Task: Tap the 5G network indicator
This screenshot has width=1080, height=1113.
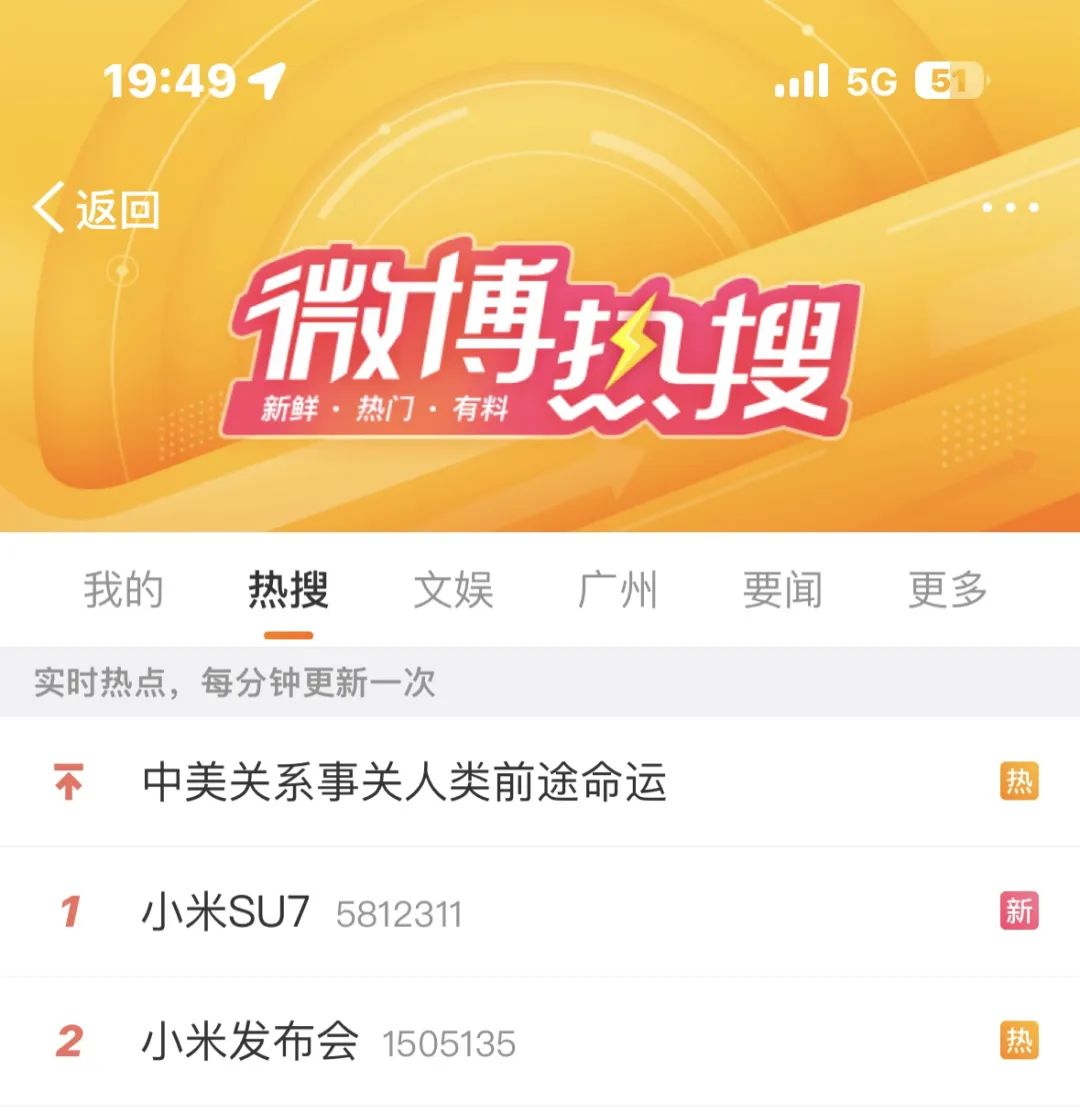Action: [867, 80]
